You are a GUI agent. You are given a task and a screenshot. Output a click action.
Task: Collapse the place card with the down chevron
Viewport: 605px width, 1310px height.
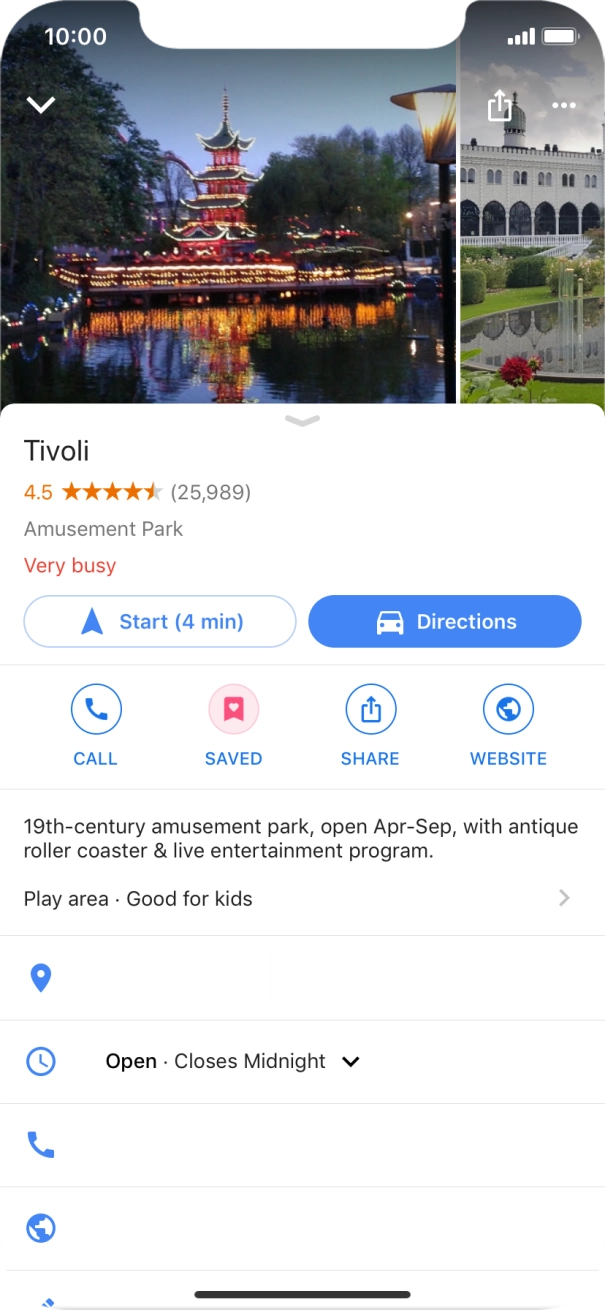(41, 105)
